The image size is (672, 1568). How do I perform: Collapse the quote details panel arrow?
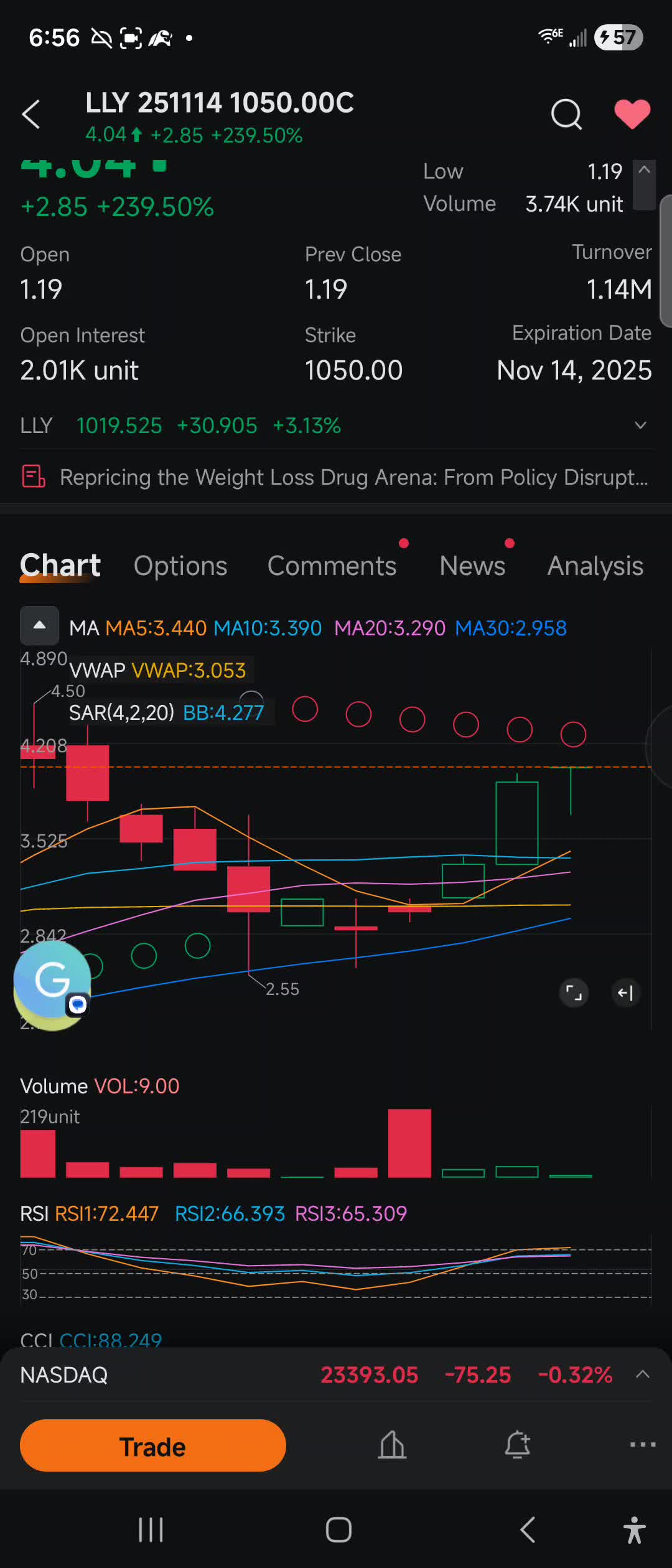(644, 170)
